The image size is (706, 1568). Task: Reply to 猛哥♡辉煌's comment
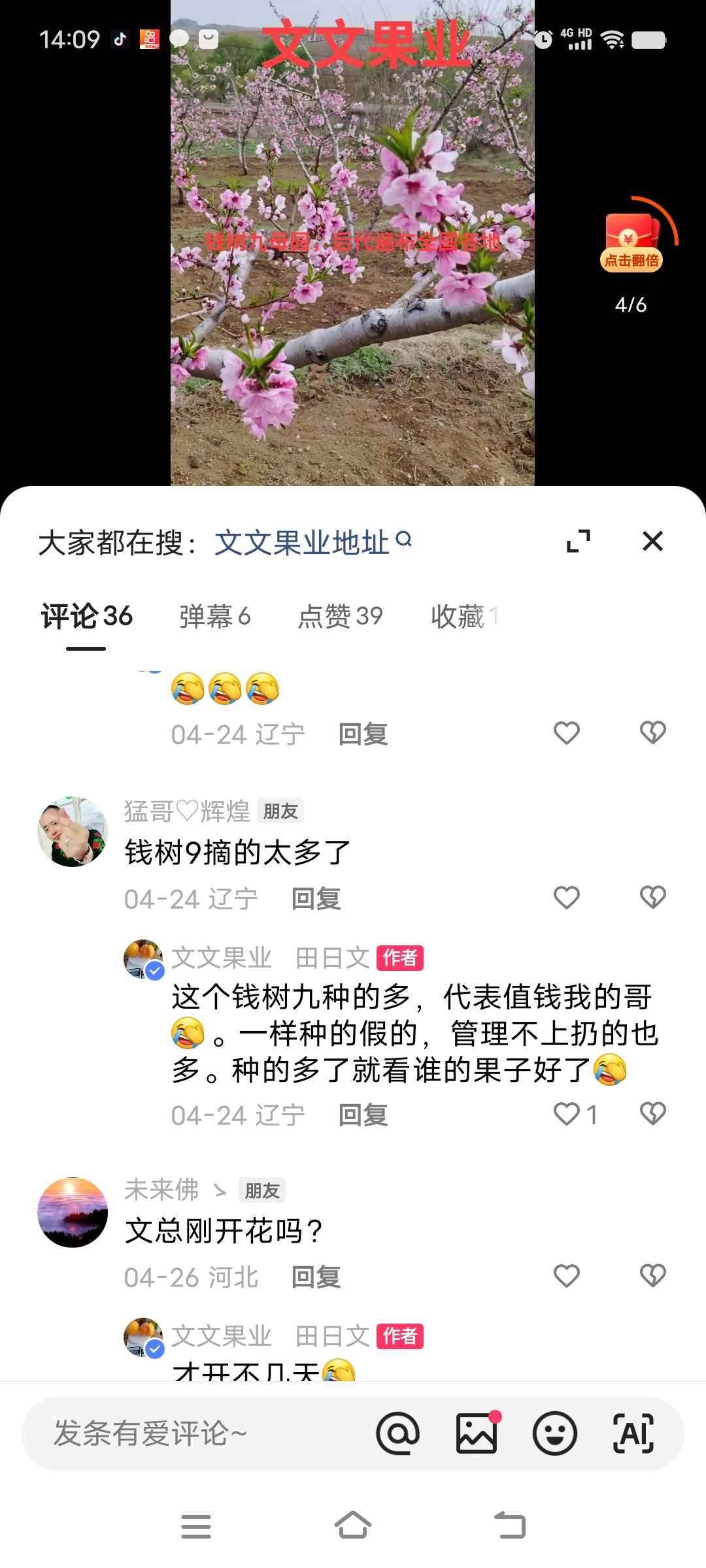coord(316,899)
